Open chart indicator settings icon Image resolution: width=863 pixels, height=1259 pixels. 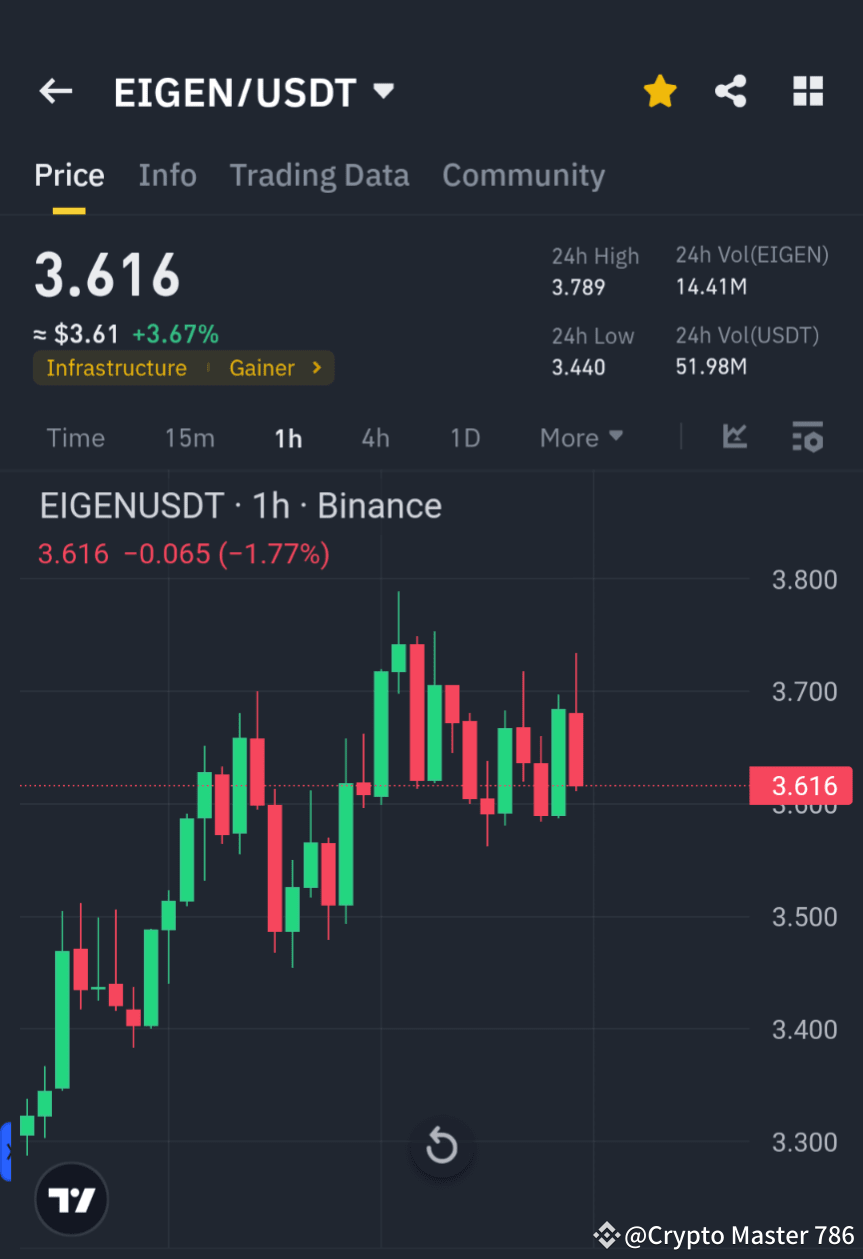pyautogui.click(x=807, y=438)
